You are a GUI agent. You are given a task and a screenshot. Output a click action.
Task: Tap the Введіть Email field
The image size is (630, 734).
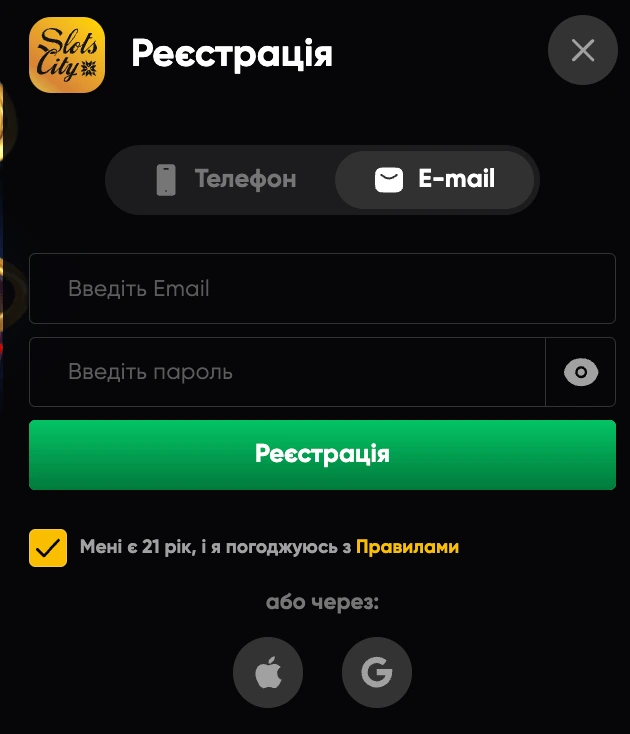322,289
